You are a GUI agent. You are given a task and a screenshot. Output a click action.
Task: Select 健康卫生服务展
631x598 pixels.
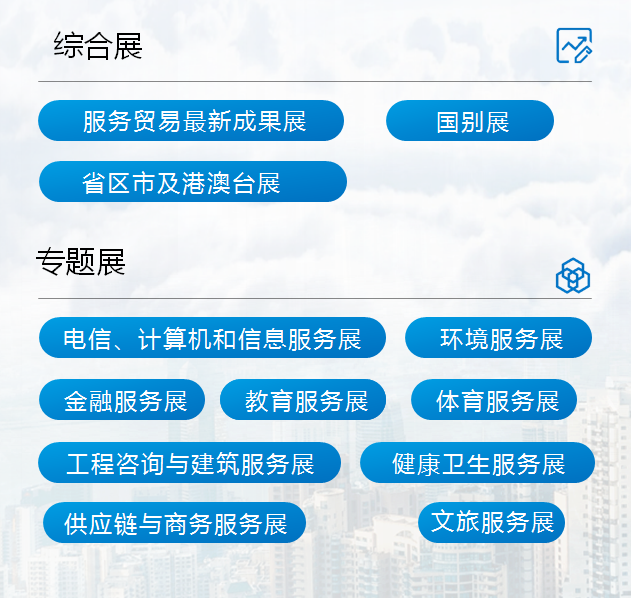477,463
